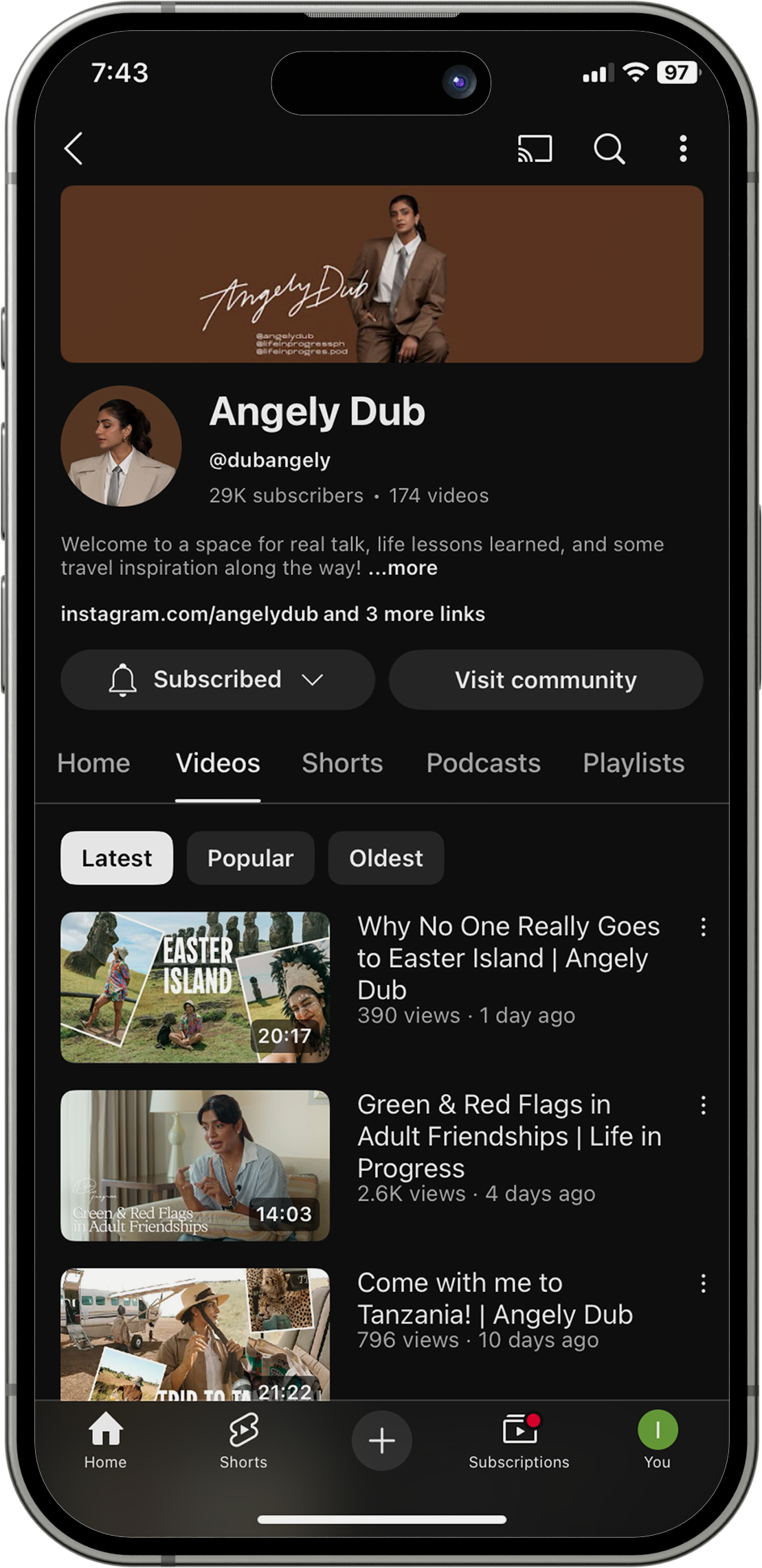Play the Come with me to Tanzania video
The image size is (762, 1568).
coord(195,1333)
